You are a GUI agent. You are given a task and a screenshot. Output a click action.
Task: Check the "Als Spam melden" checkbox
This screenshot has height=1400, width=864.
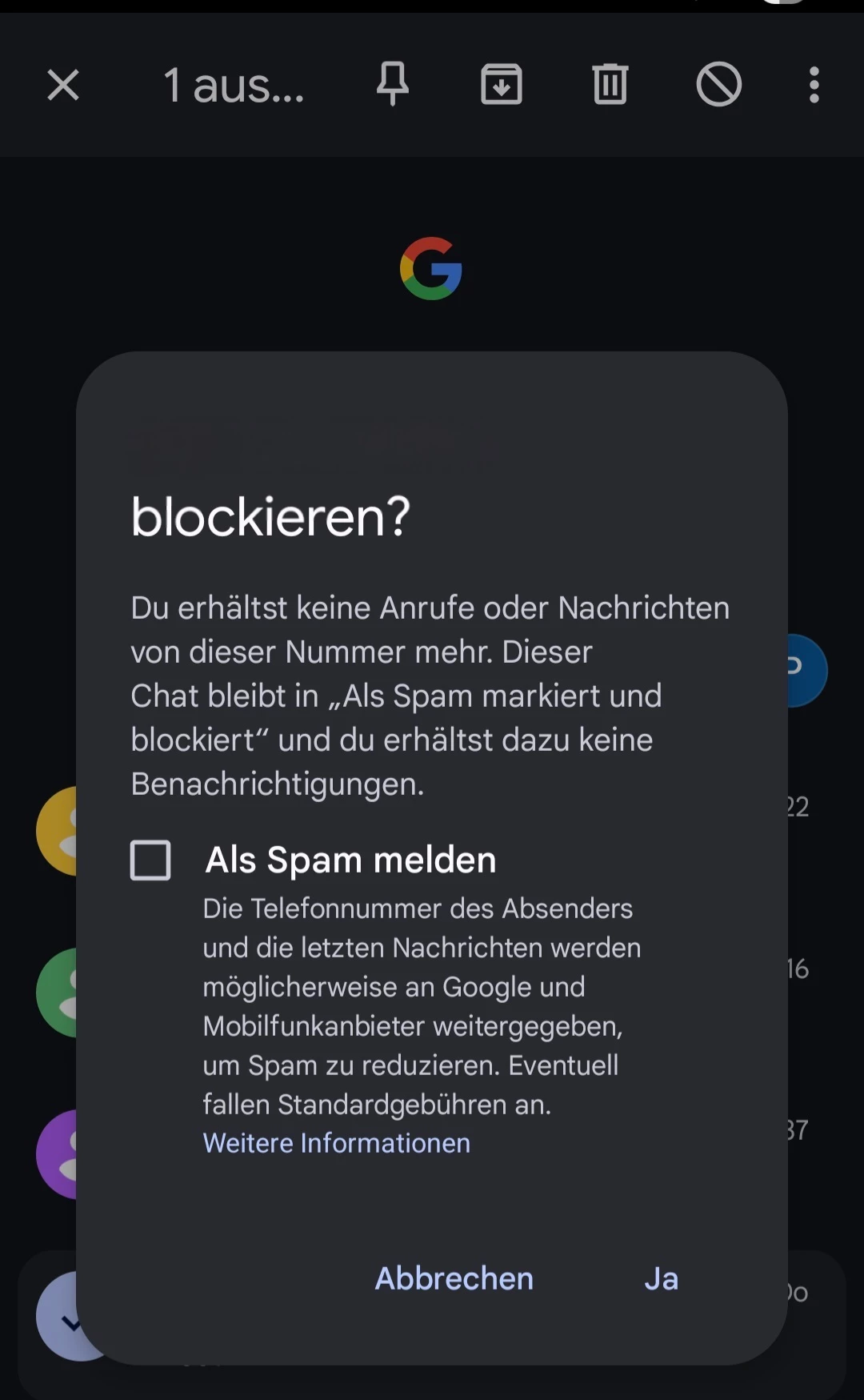[150, 860]
